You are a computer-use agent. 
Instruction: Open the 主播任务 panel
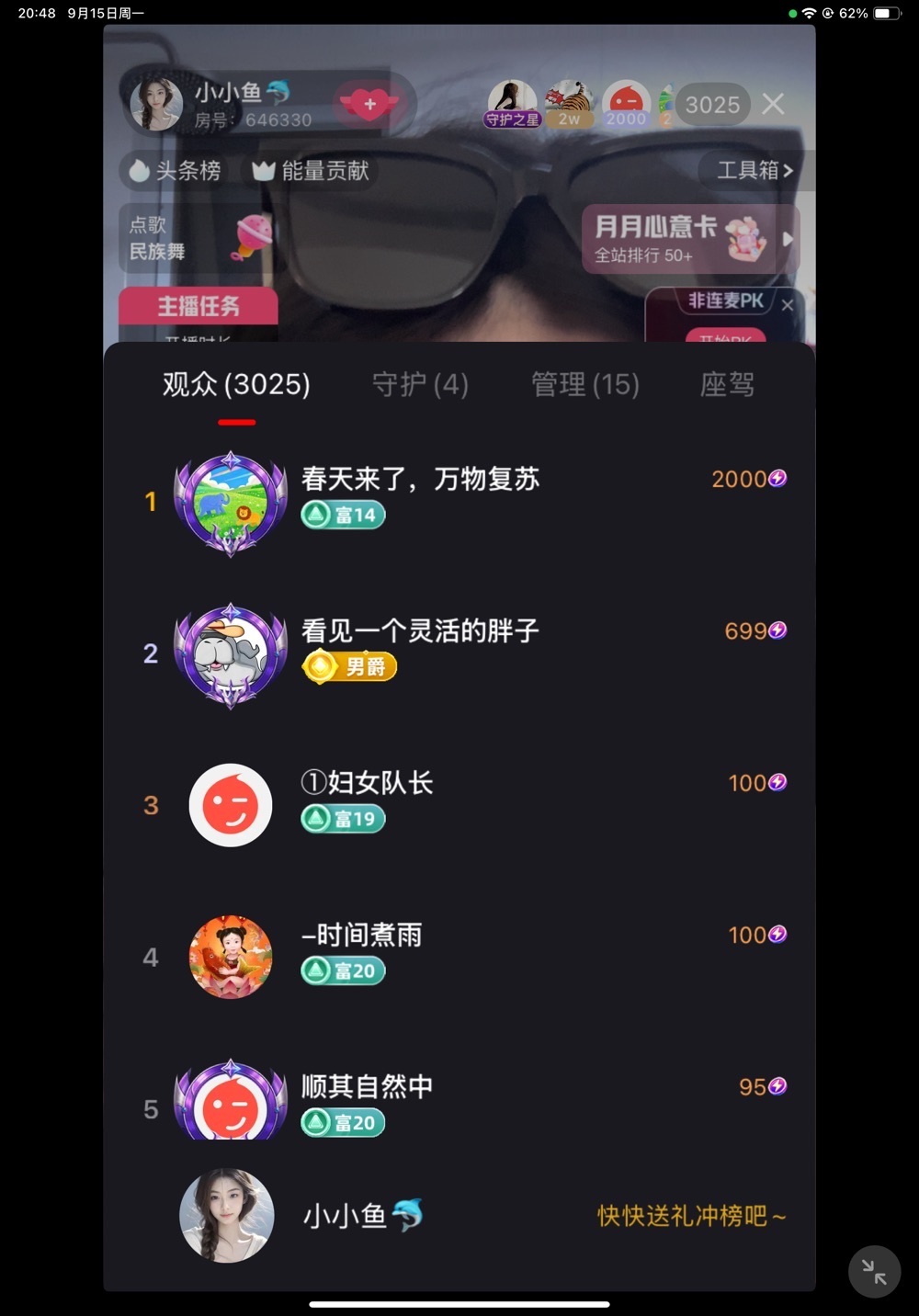click(x=198, y=306)
